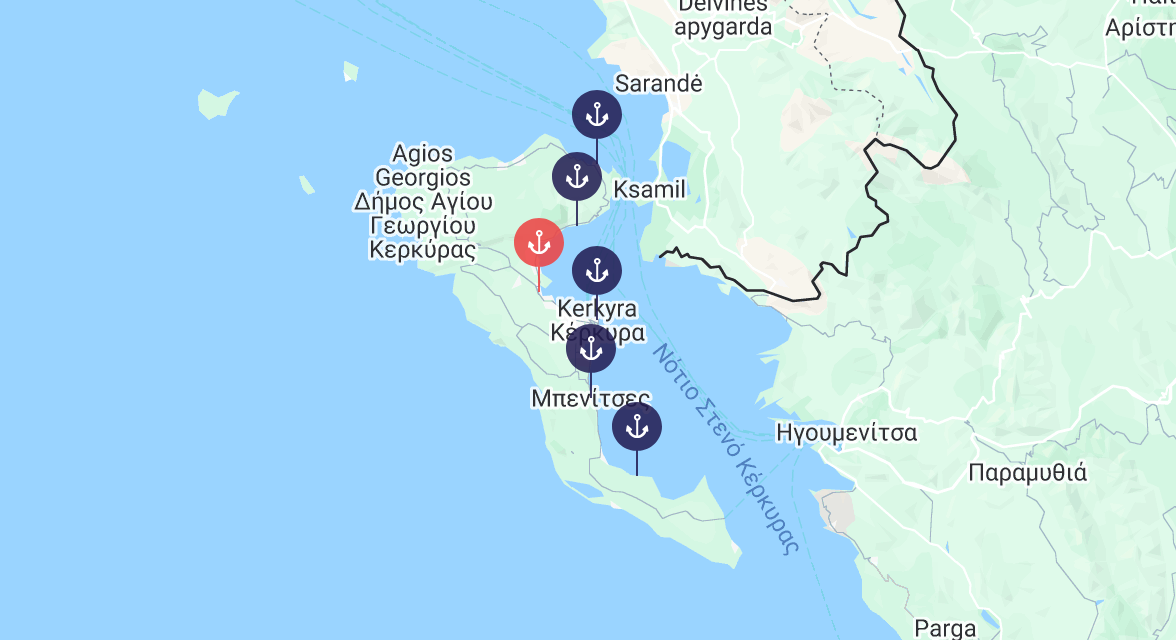
Task: Open the southernmost anchor marker below Μπενίτσες
Action: [x=636, y=428]
